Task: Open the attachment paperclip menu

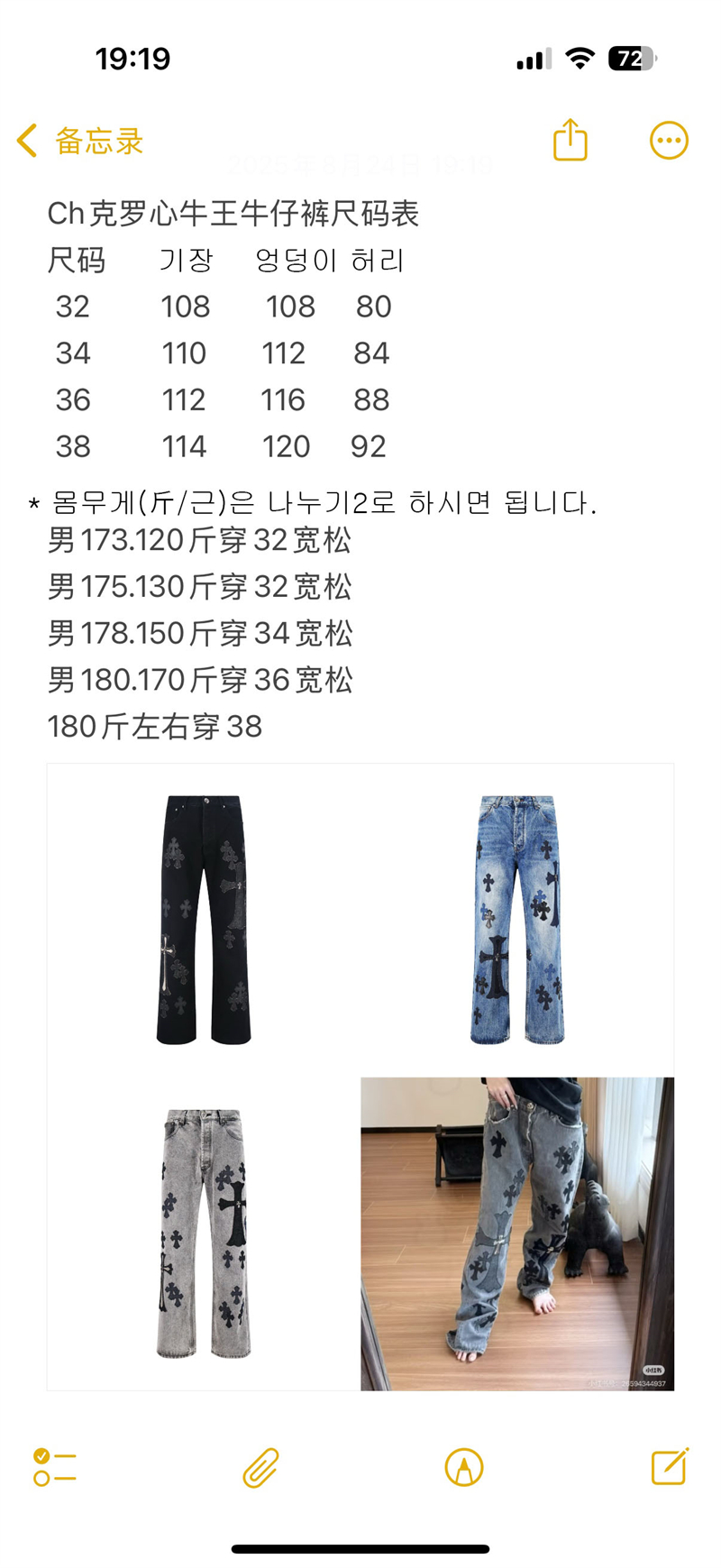Action: click(x=260, y=1467)
